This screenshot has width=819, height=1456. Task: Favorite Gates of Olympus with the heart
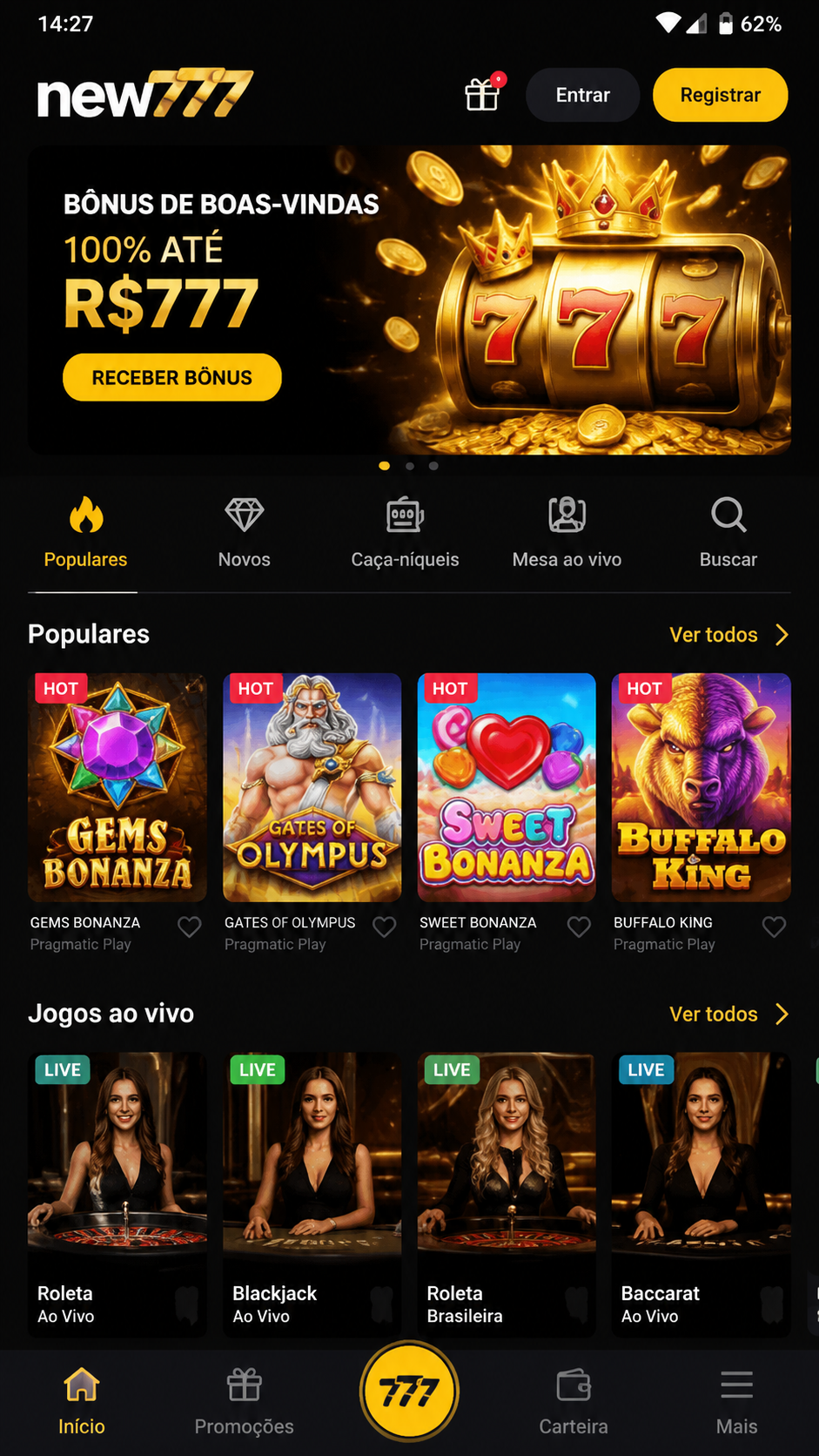[384, 927]
